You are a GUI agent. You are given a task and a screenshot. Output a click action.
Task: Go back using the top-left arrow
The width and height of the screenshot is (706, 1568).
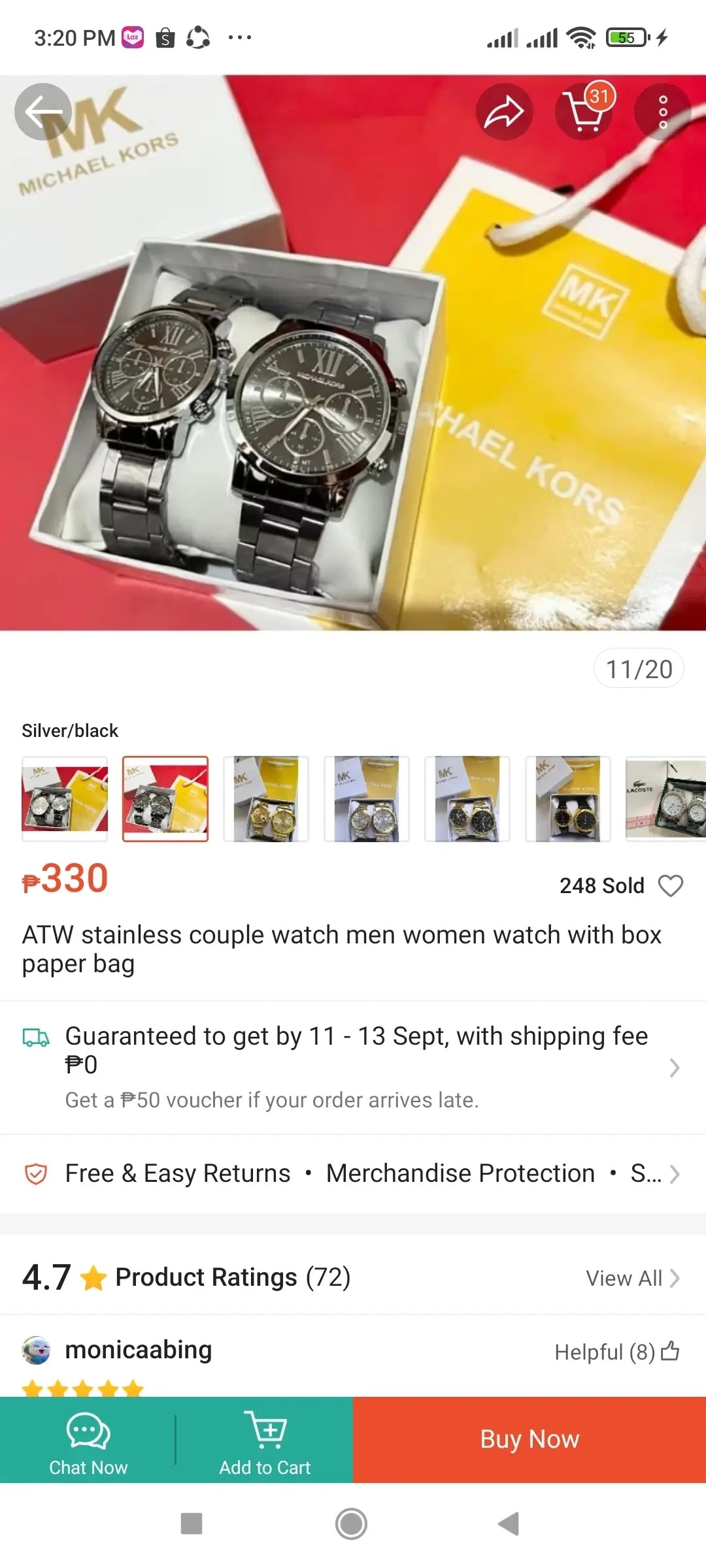click(43, 112)
